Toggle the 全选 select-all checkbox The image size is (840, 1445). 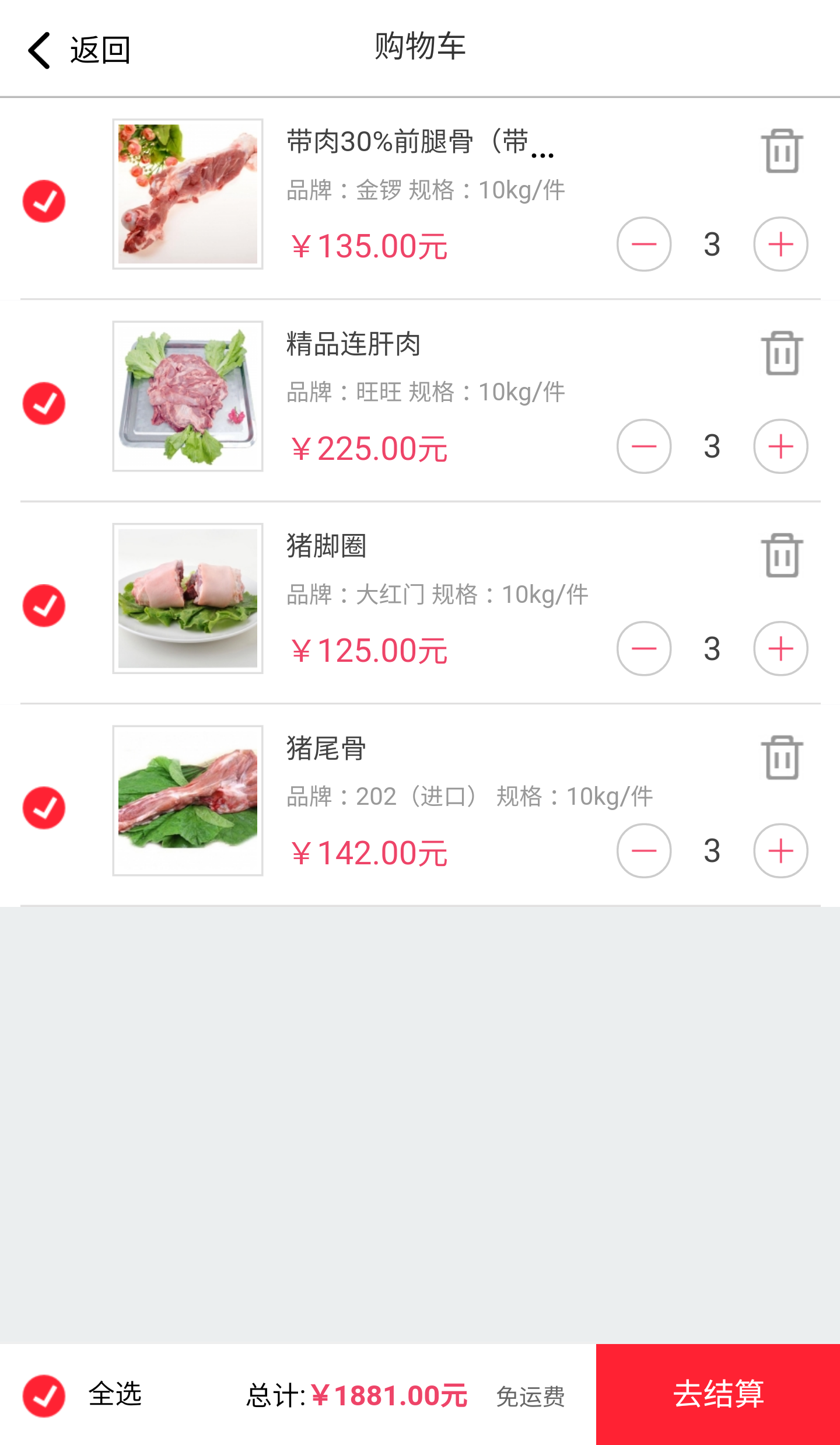point(44,1395)
